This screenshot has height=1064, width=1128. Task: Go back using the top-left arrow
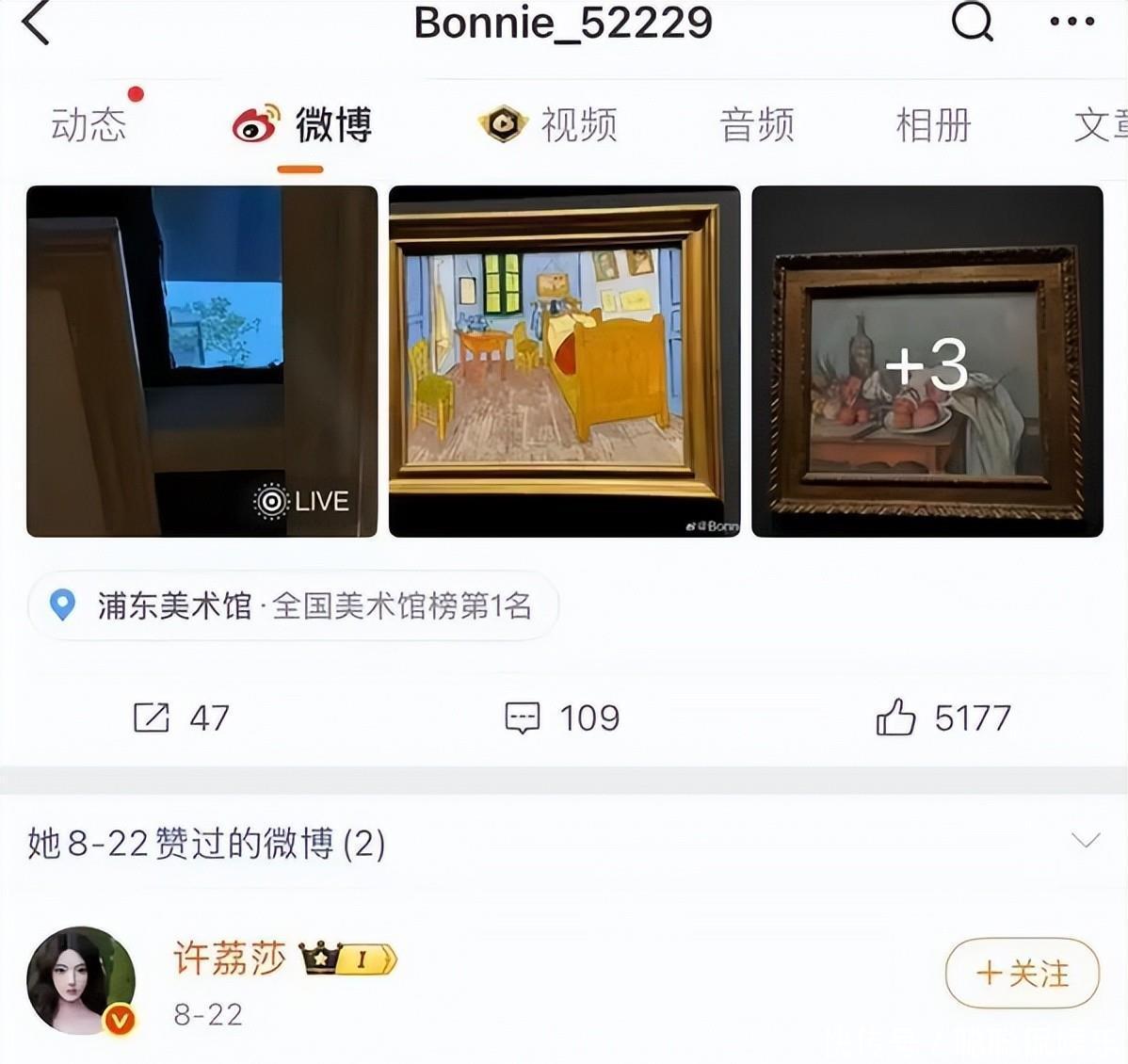click(x=36, y=23)
